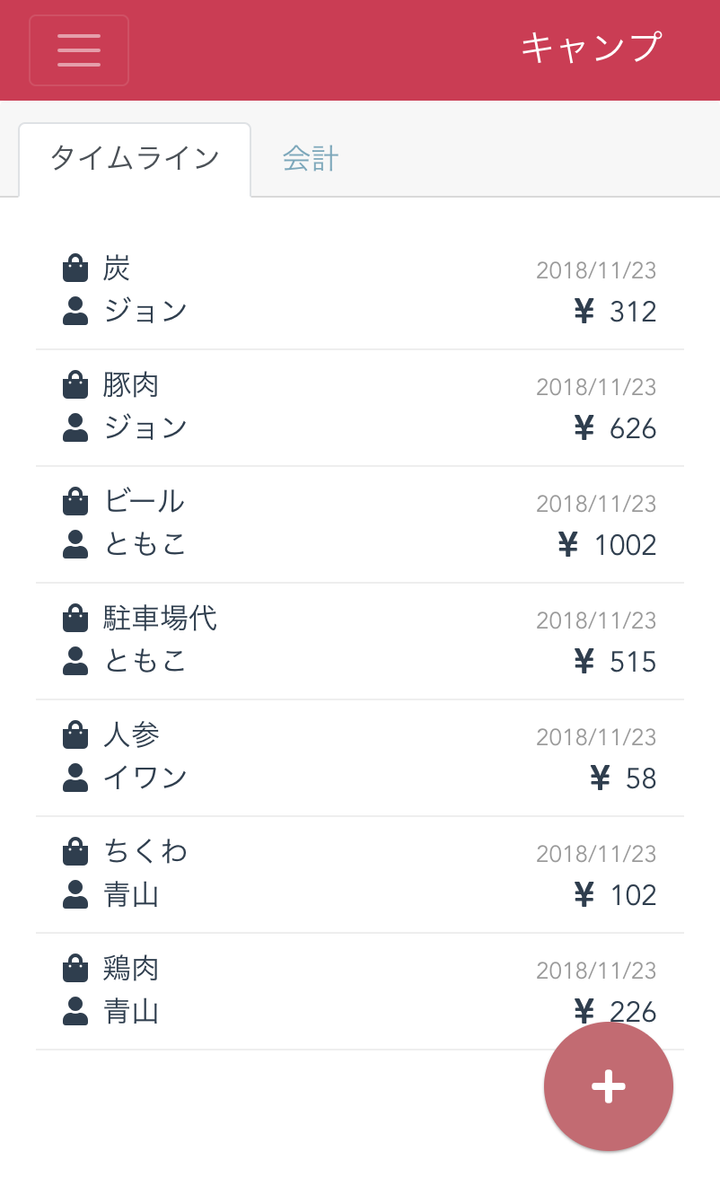Open the 人参 expense by イワン
The width and height of the screenshot is (720, 1196).
point(359,757)
